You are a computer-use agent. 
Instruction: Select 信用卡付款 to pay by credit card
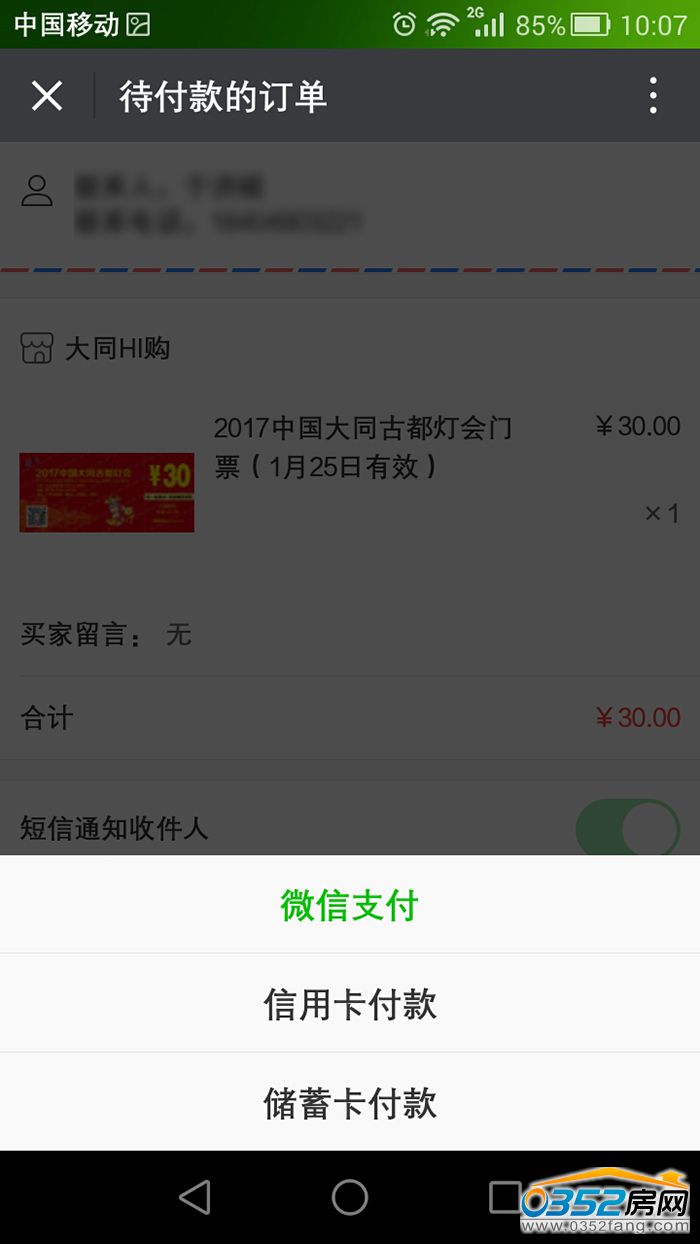click(x=350, y=1004)
